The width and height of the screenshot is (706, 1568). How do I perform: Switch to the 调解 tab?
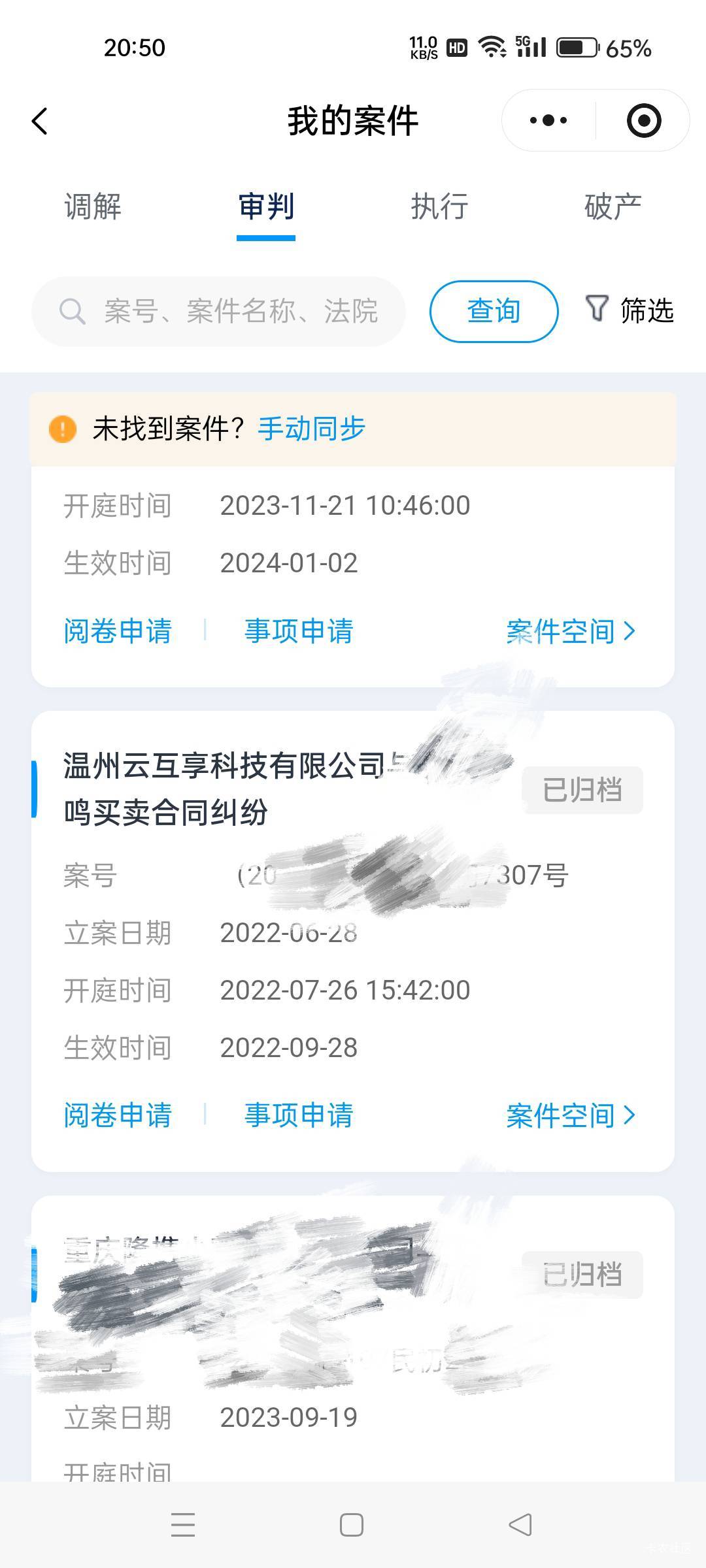tap(93, 207)
